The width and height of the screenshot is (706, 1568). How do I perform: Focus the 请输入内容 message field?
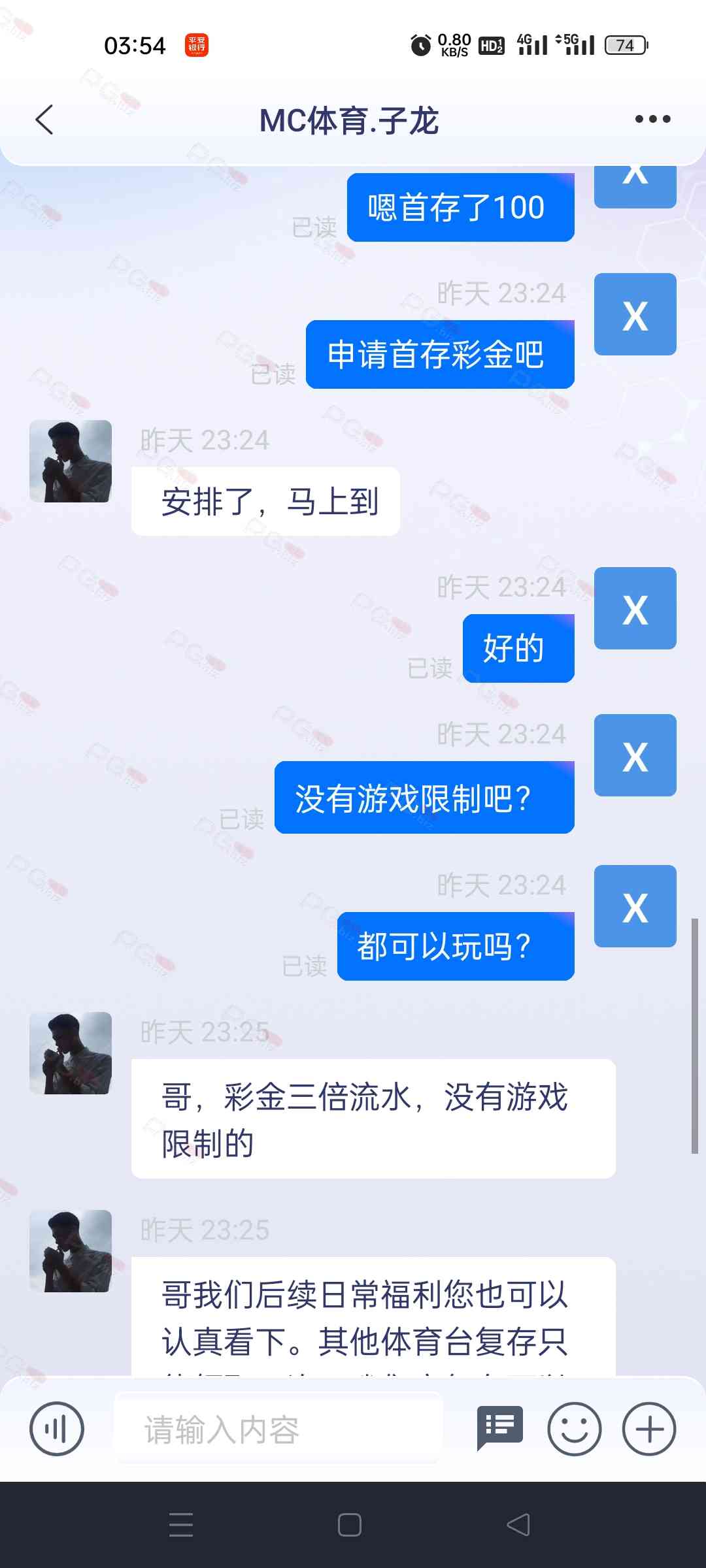(x=278, y=1429)
